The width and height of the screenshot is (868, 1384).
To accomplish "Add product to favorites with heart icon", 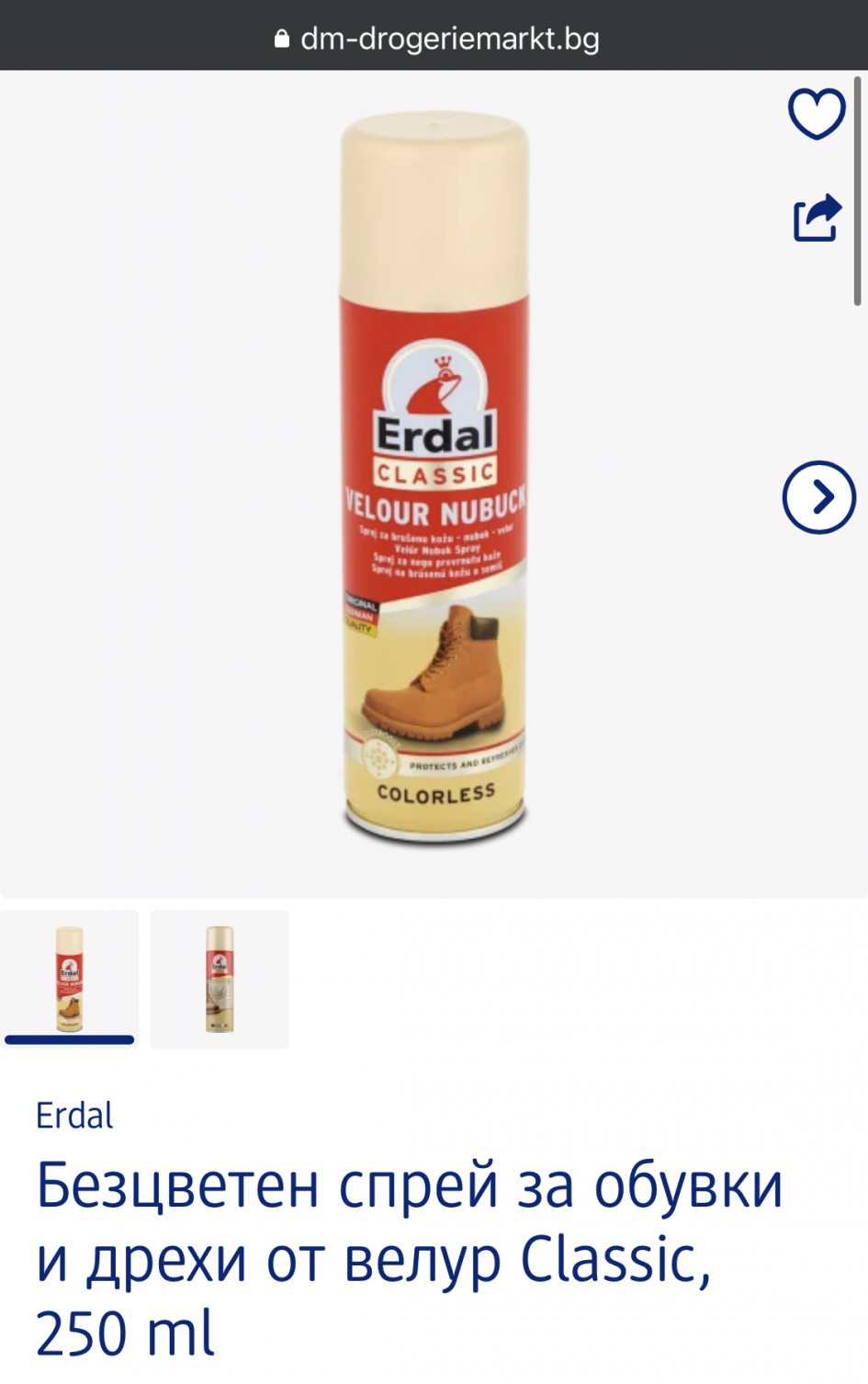I will (816, 114).
